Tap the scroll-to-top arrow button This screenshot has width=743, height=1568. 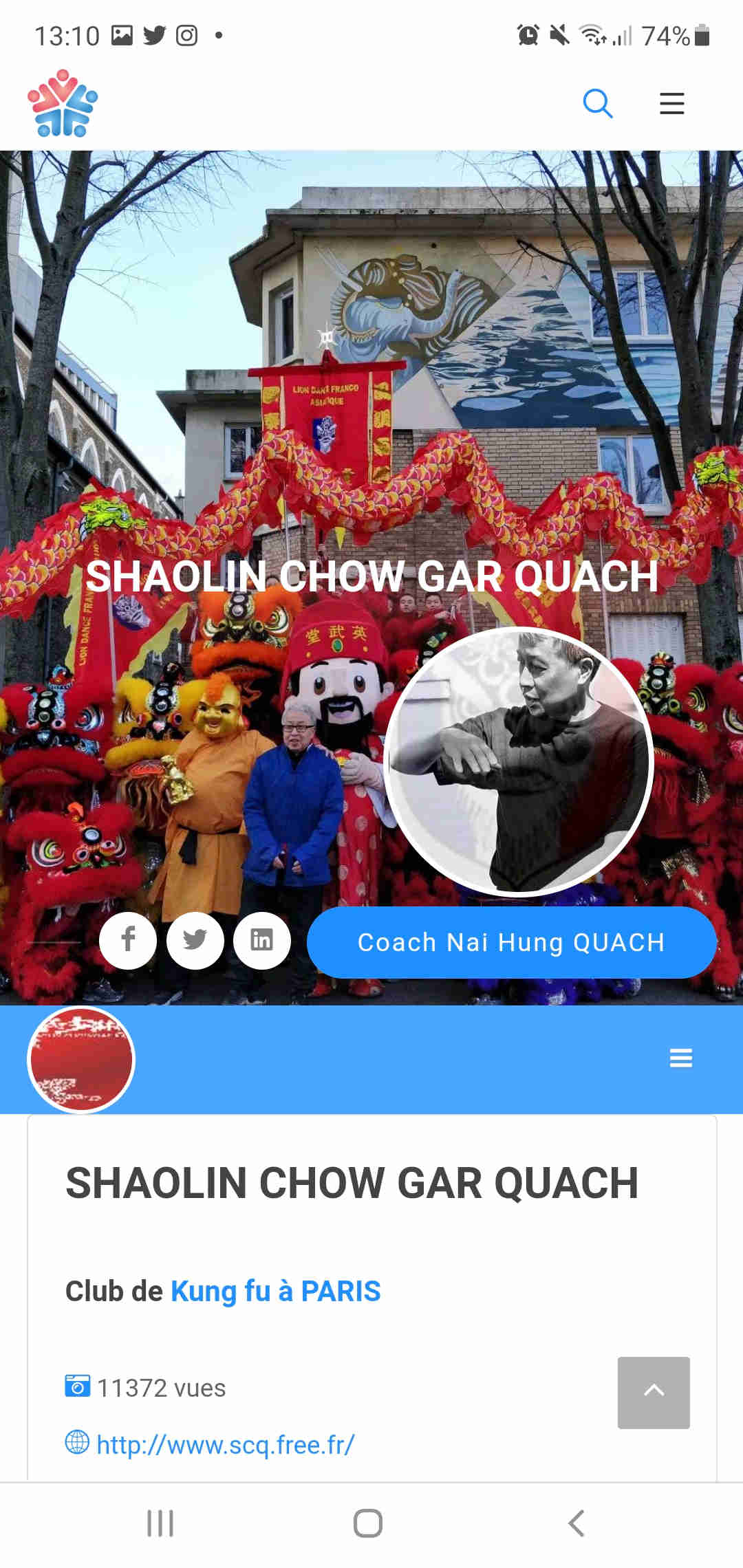click(654, 1392)
